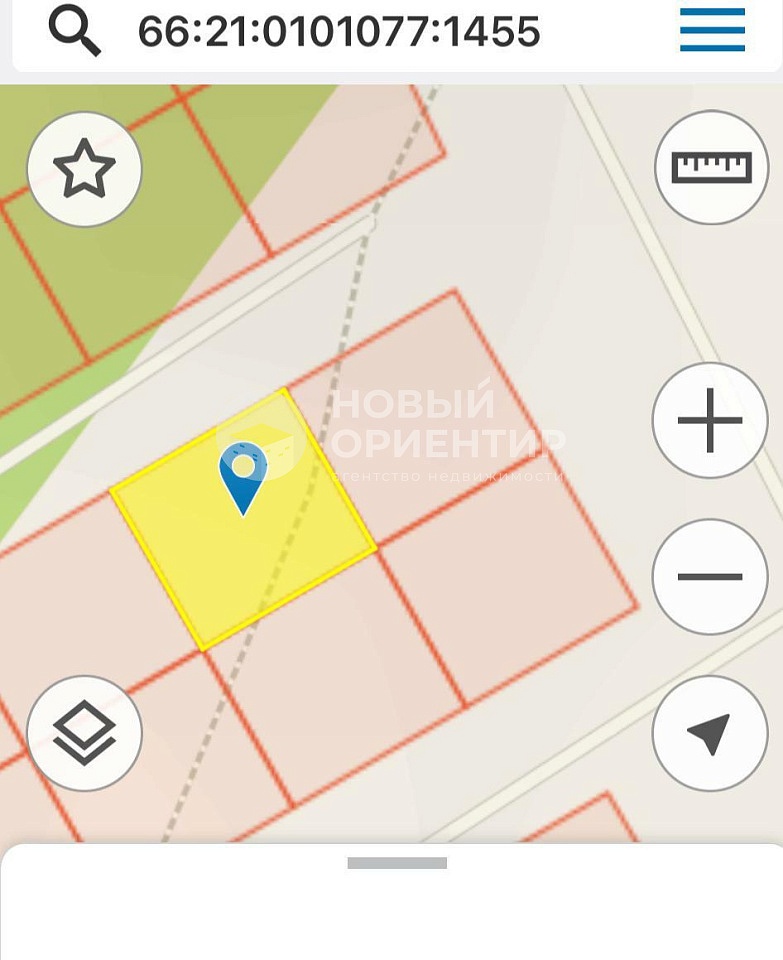Tap the blue pin on yellow parcel
Image resolution: width=783 pixels, height=960 pixels.
coord(243,476)
